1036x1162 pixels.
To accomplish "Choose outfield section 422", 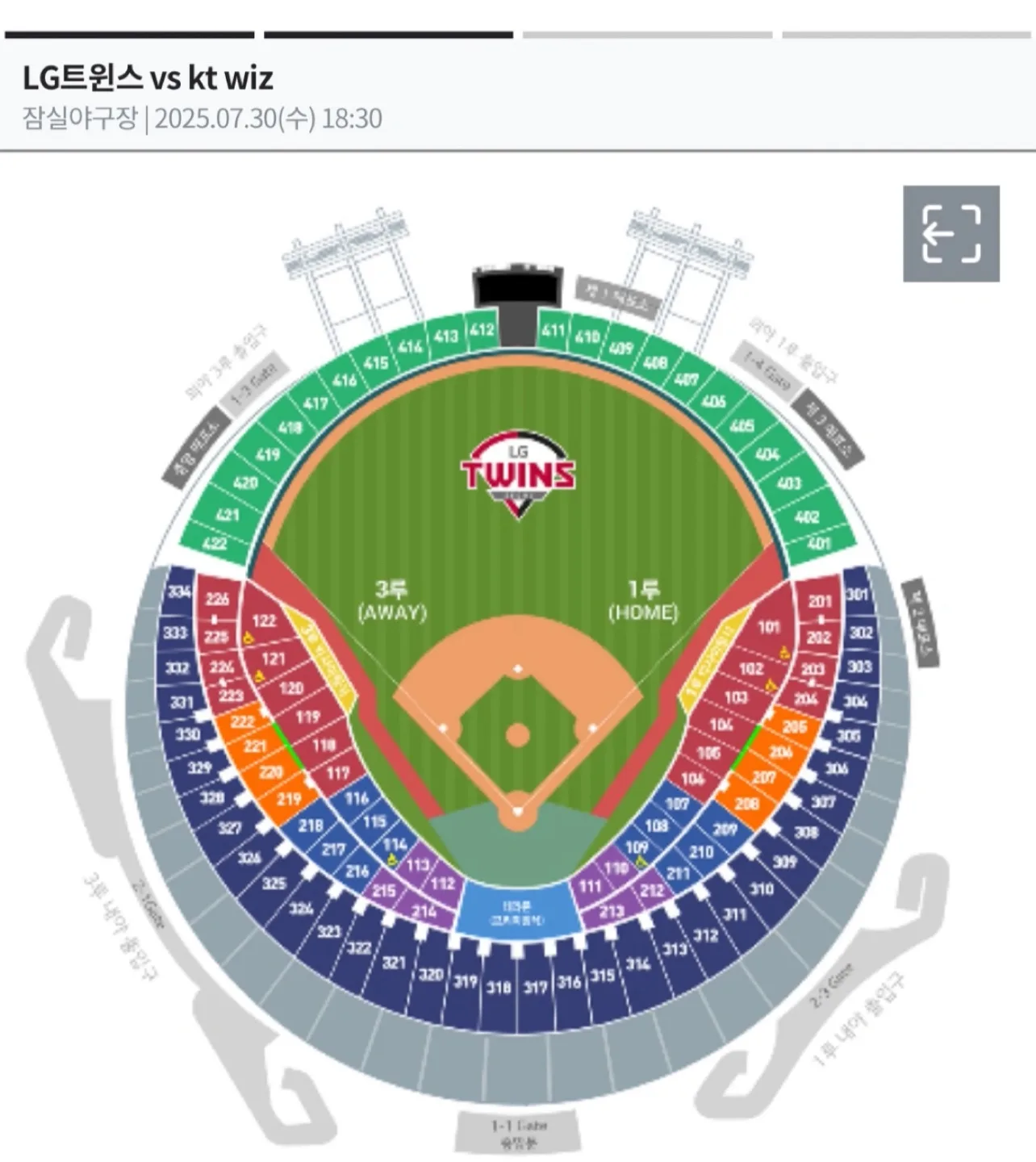I will click(x=215, y=543).
